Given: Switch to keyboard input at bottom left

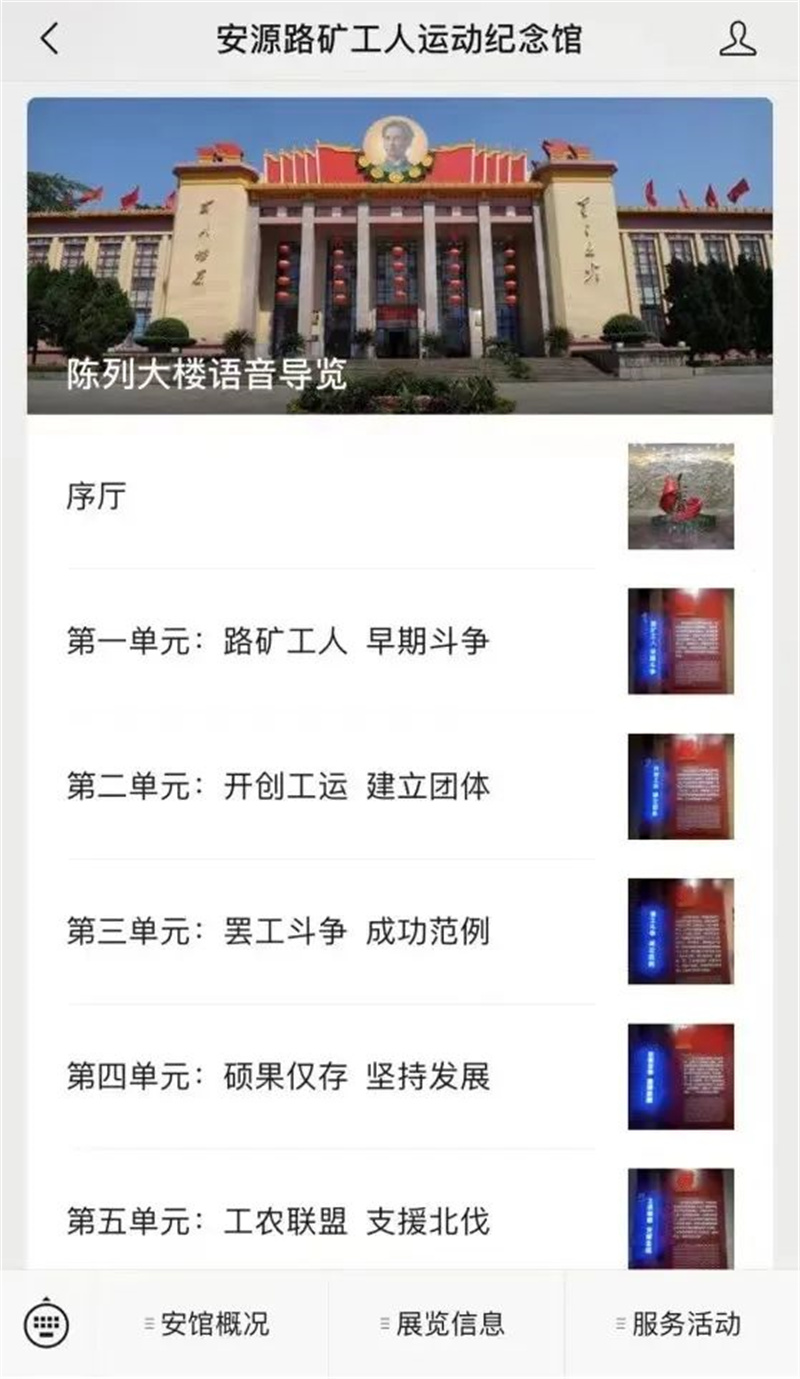Looking at the screenshot, I should pos(45,1324).
